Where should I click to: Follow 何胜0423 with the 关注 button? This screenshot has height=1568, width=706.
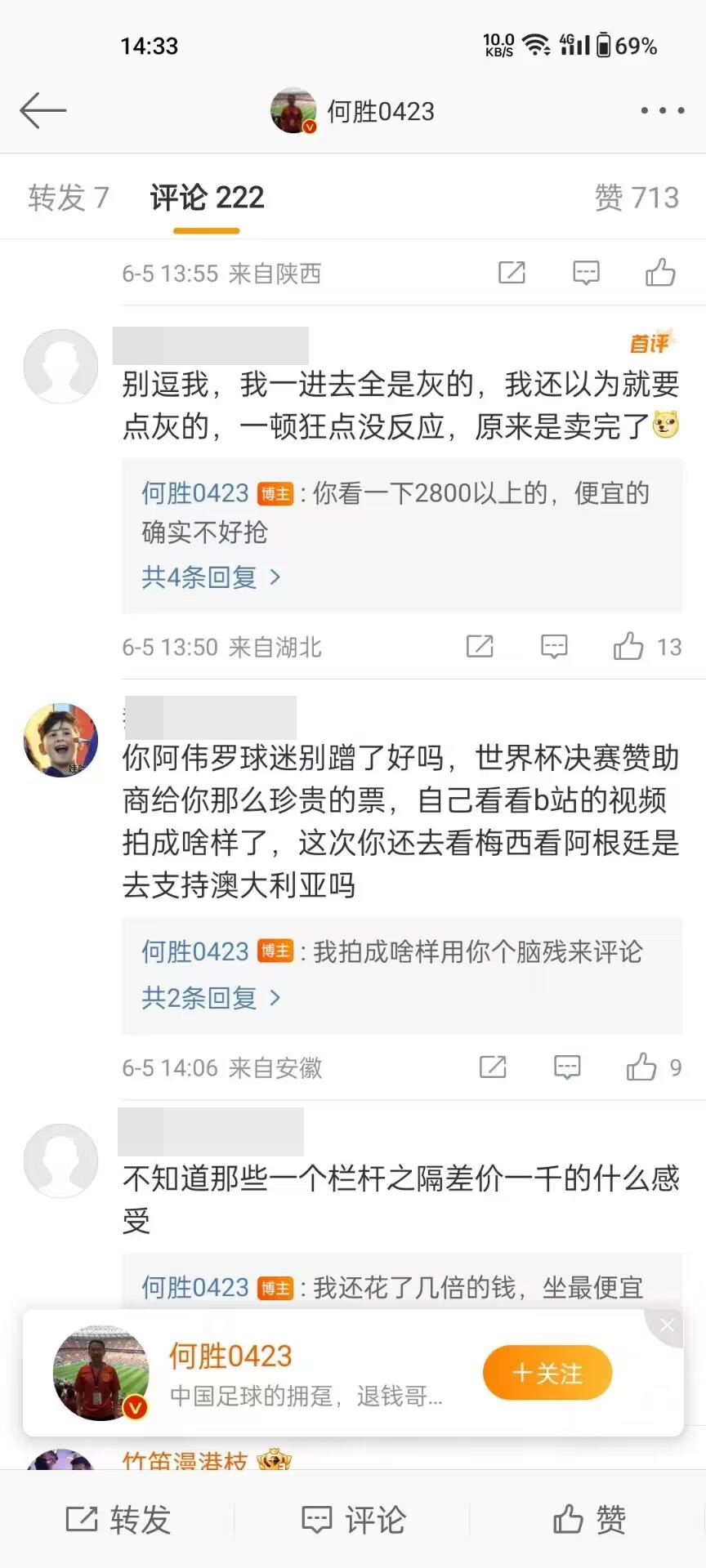pos(547,1373)
